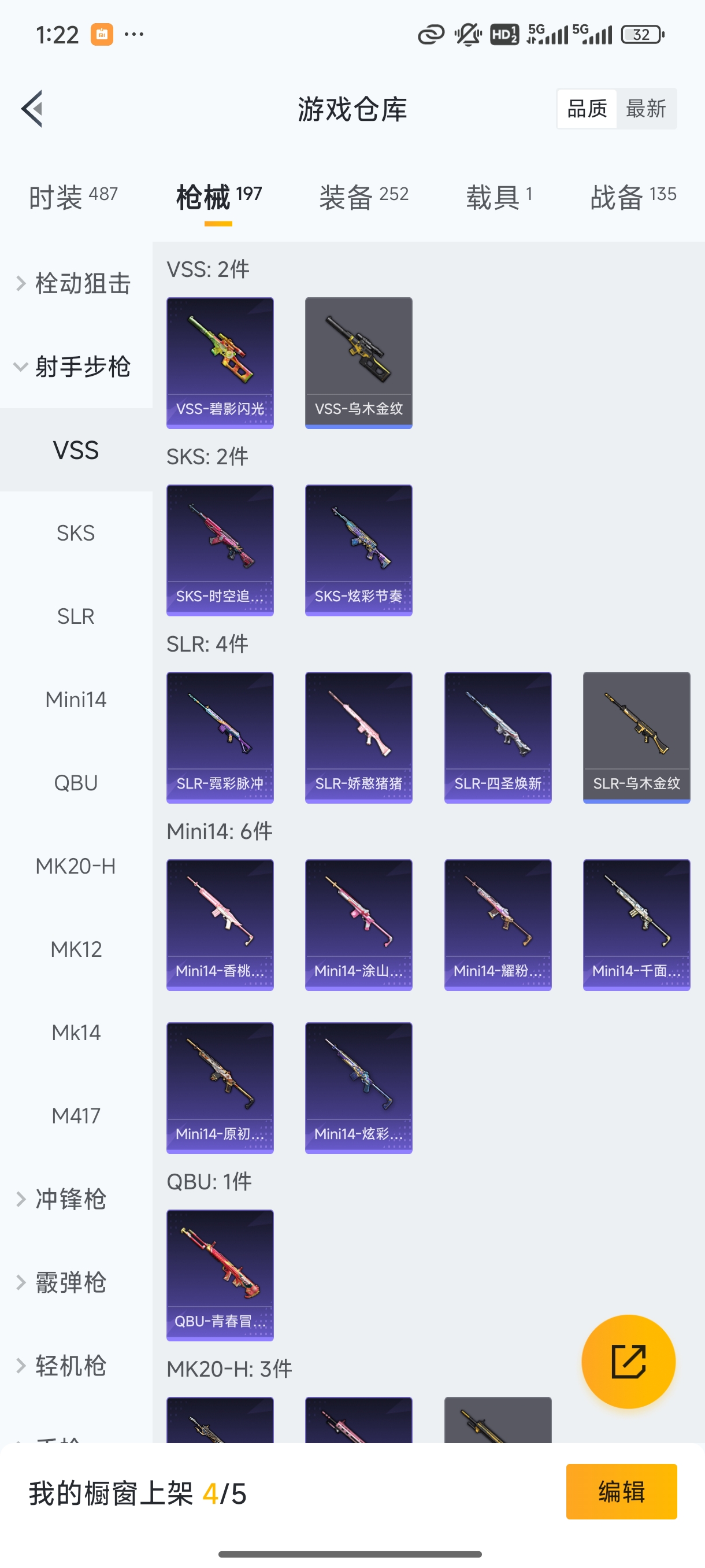Sort items by 品质

[x=587, y=109]
